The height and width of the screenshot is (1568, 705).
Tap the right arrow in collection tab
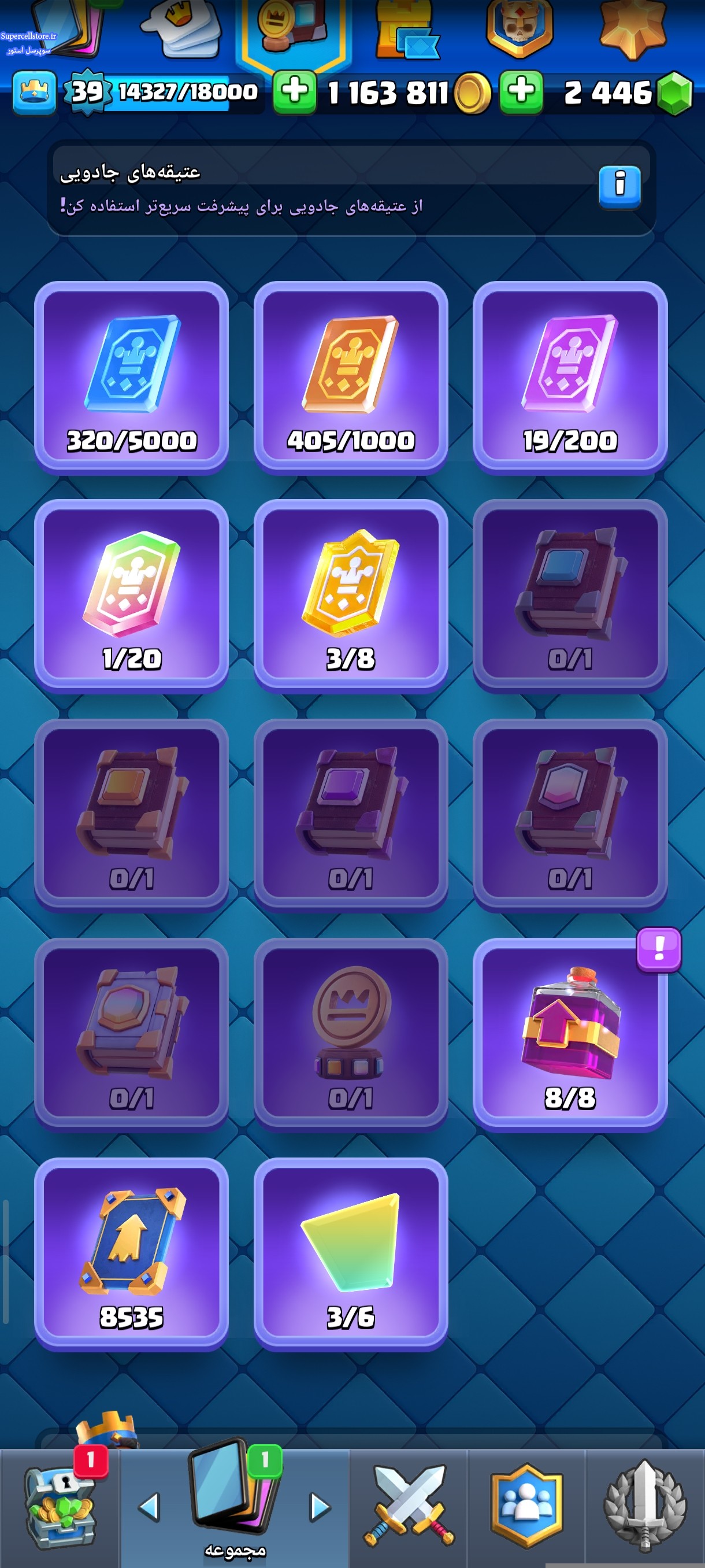320,1507
